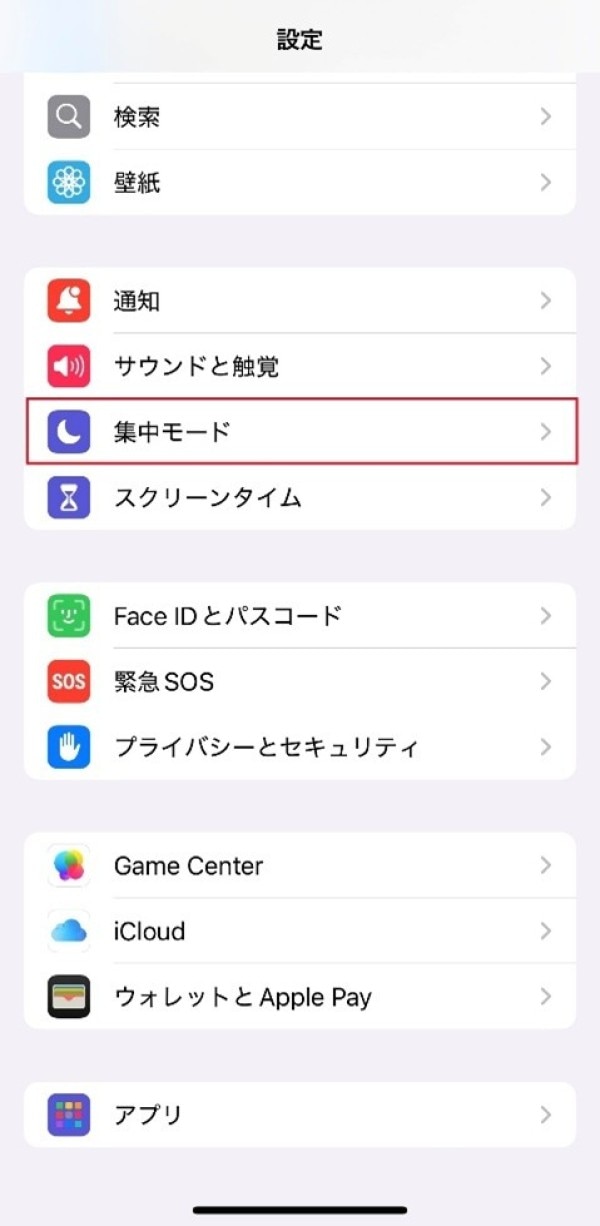The image size is (600, 1226).
Task: Open the 検索 settings row
Action: point(300,118)
